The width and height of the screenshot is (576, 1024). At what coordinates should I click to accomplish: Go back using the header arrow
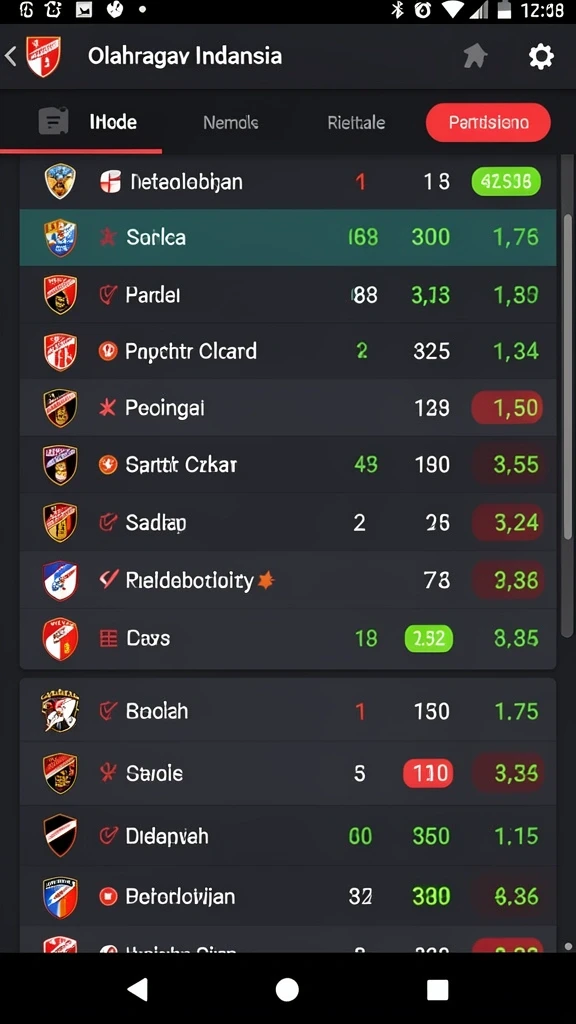[10, 56]
